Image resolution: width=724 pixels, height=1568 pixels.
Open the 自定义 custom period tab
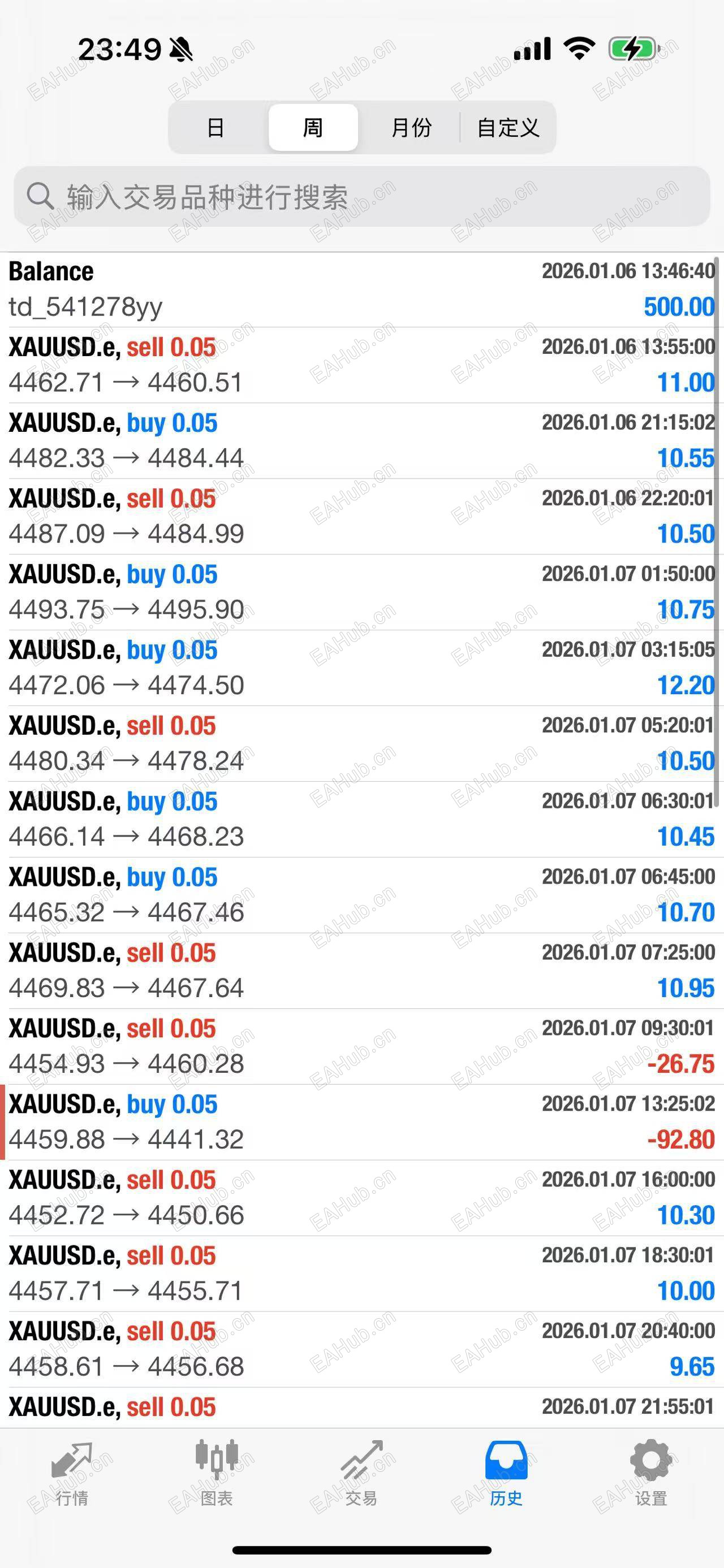coord(508,128)
